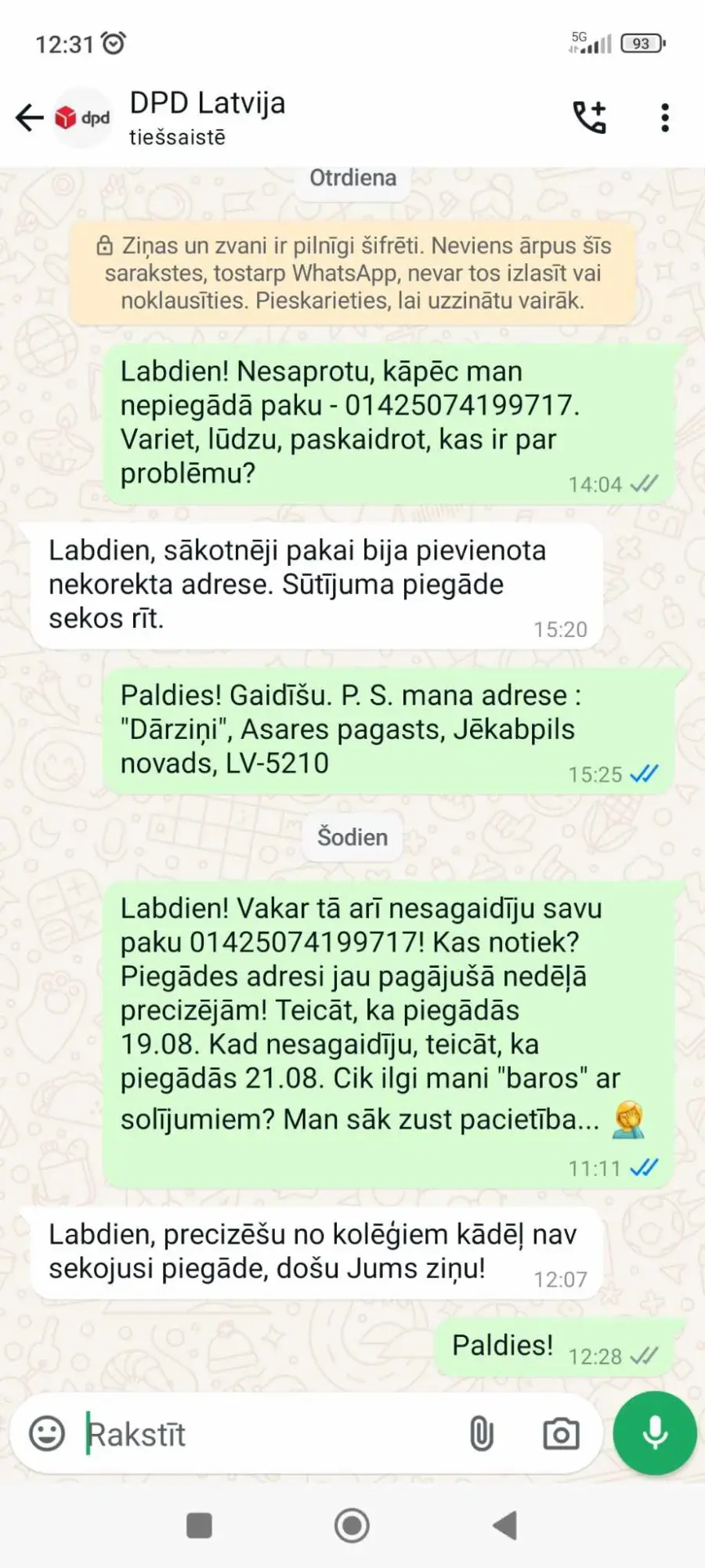Open DPD Latvija contact info

click(208, 118)
